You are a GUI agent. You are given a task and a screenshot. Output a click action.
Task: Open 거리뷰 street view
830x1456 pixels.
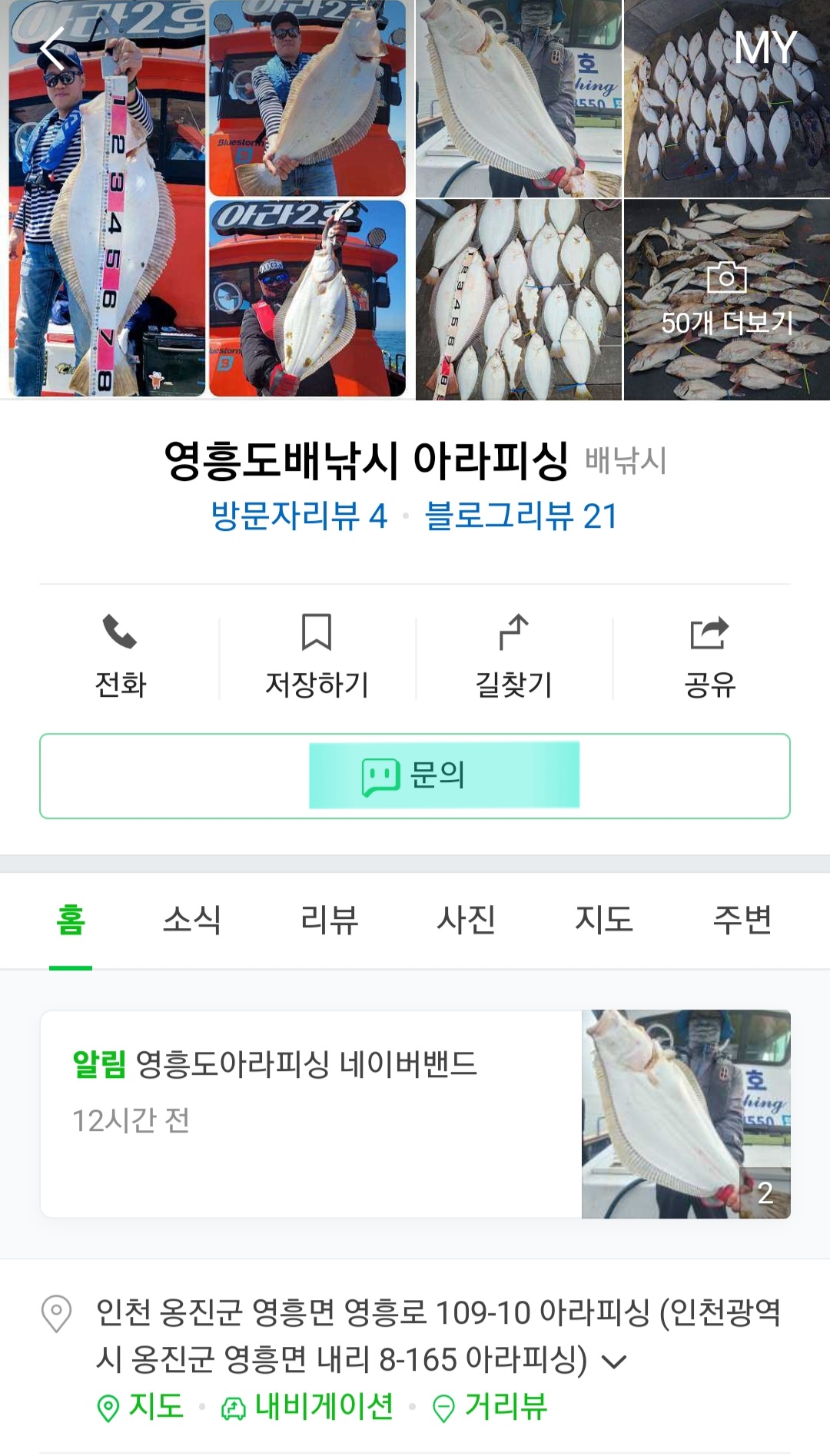pos(490,1407)
